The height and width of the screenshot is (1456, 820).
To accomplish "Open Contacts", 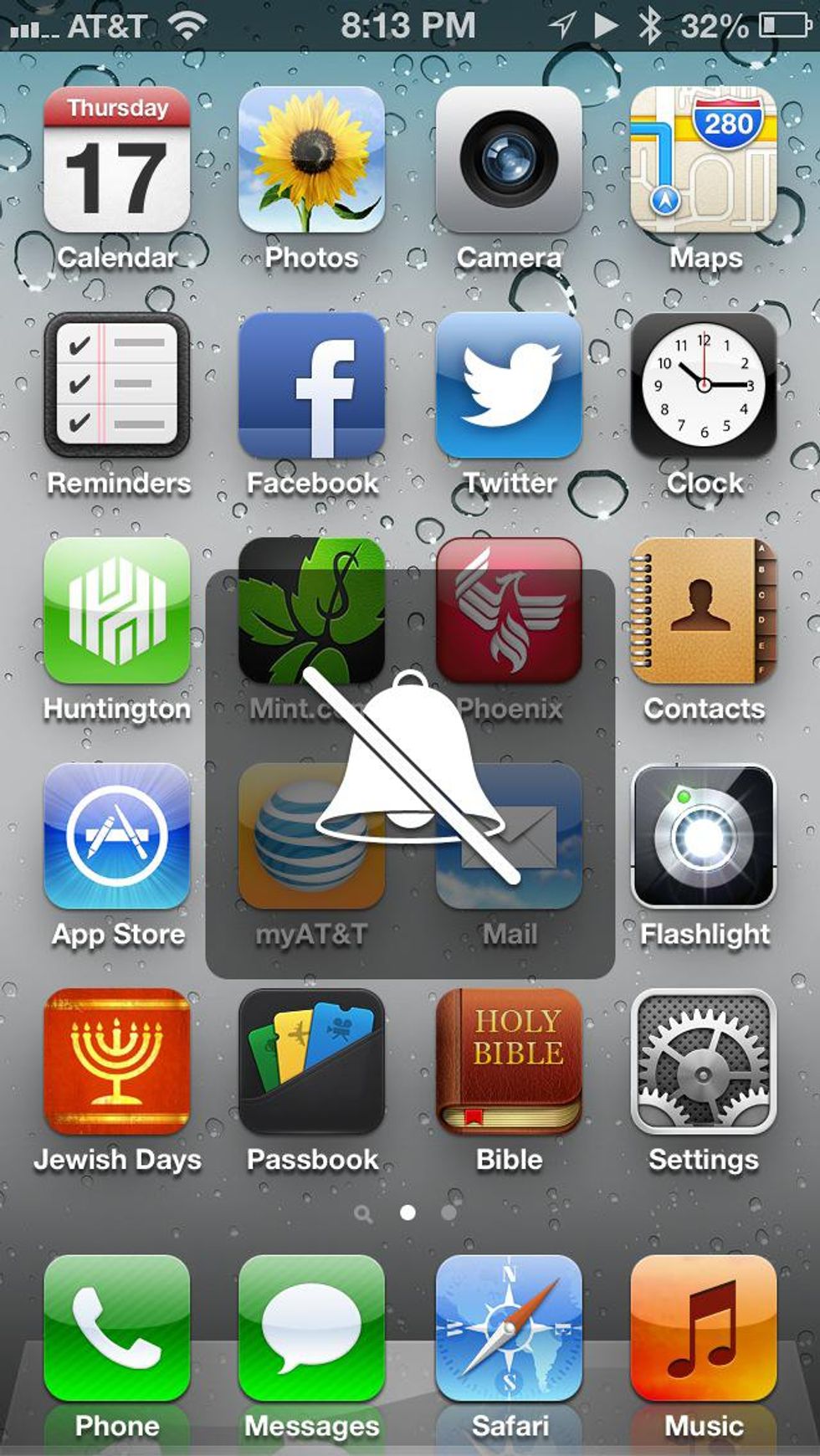I will [704, 611].
